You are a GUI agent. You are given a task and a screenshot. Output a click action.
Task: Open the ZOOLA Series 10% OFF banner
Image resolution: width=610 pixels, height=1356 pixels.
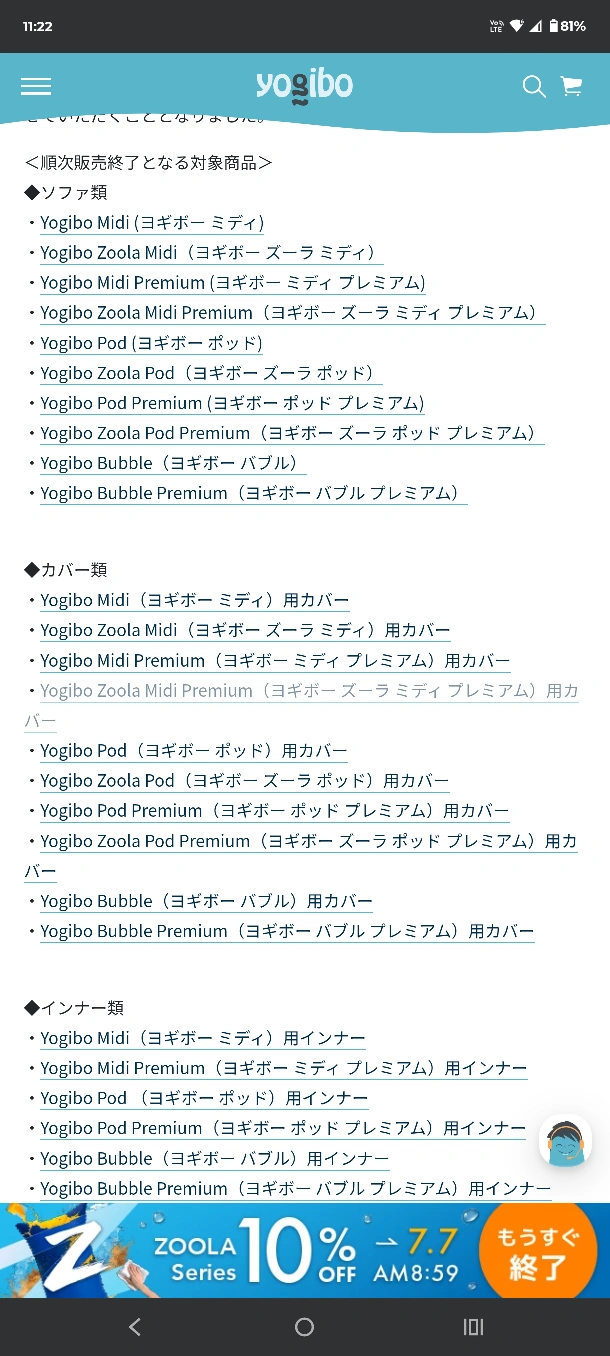click(x=305, y=1250)
